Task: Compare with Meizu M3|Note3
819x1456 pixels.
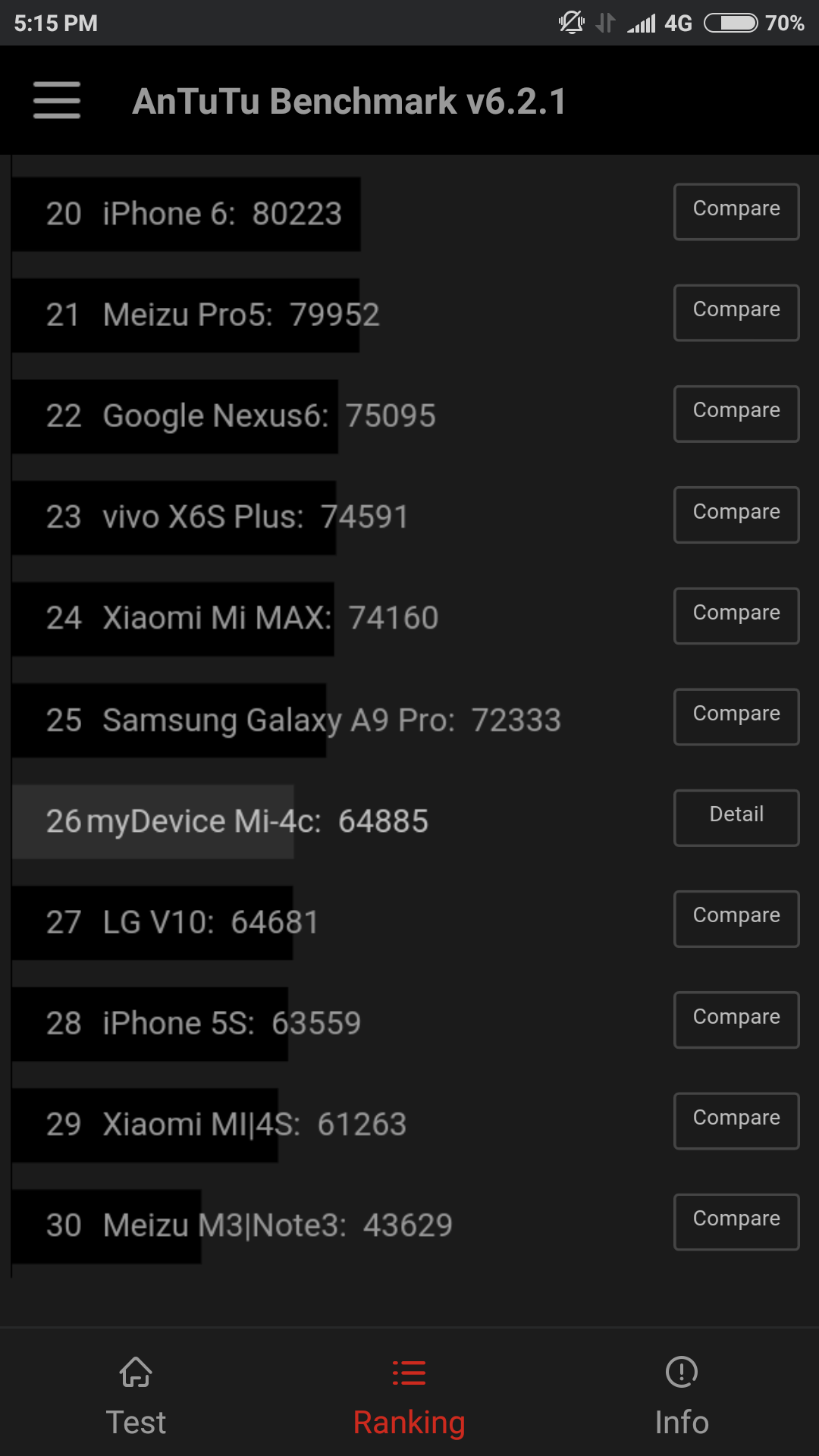Action: (736, 1222)
